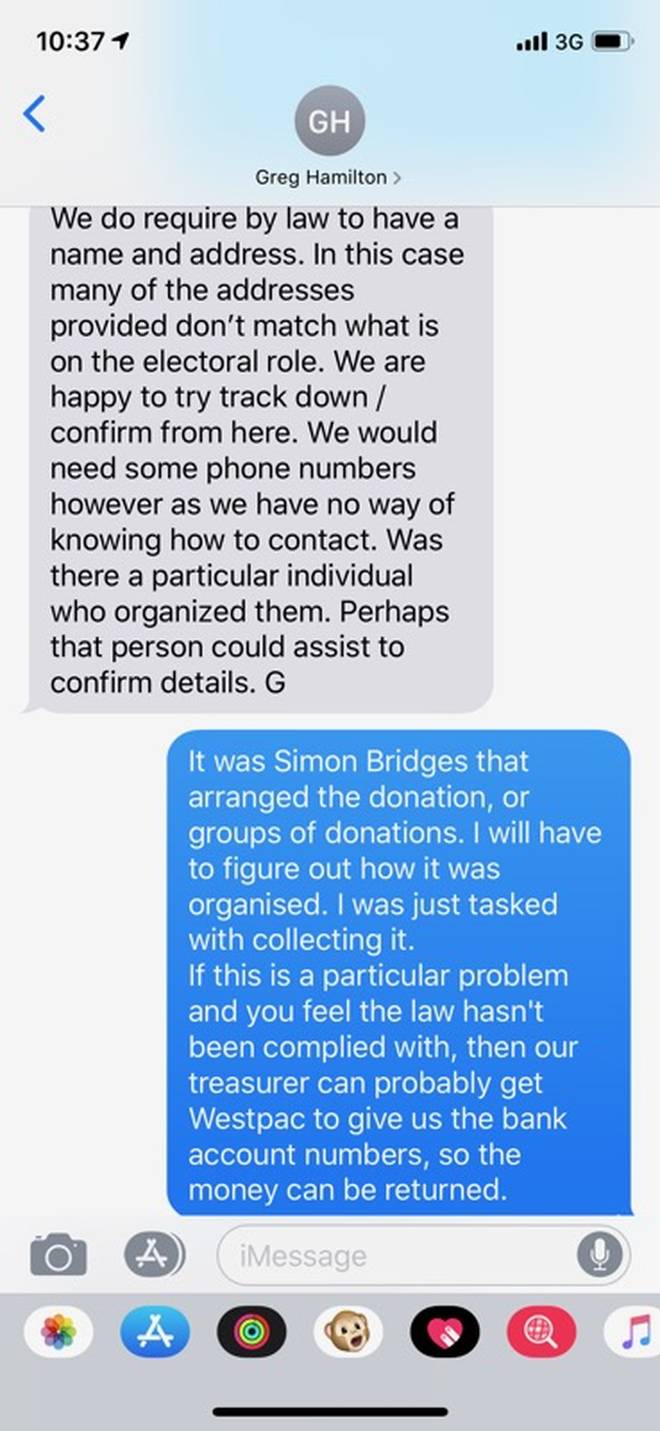The image size is (660, 1431).
Task: Go back to the messages list
Action: [34, 116]
